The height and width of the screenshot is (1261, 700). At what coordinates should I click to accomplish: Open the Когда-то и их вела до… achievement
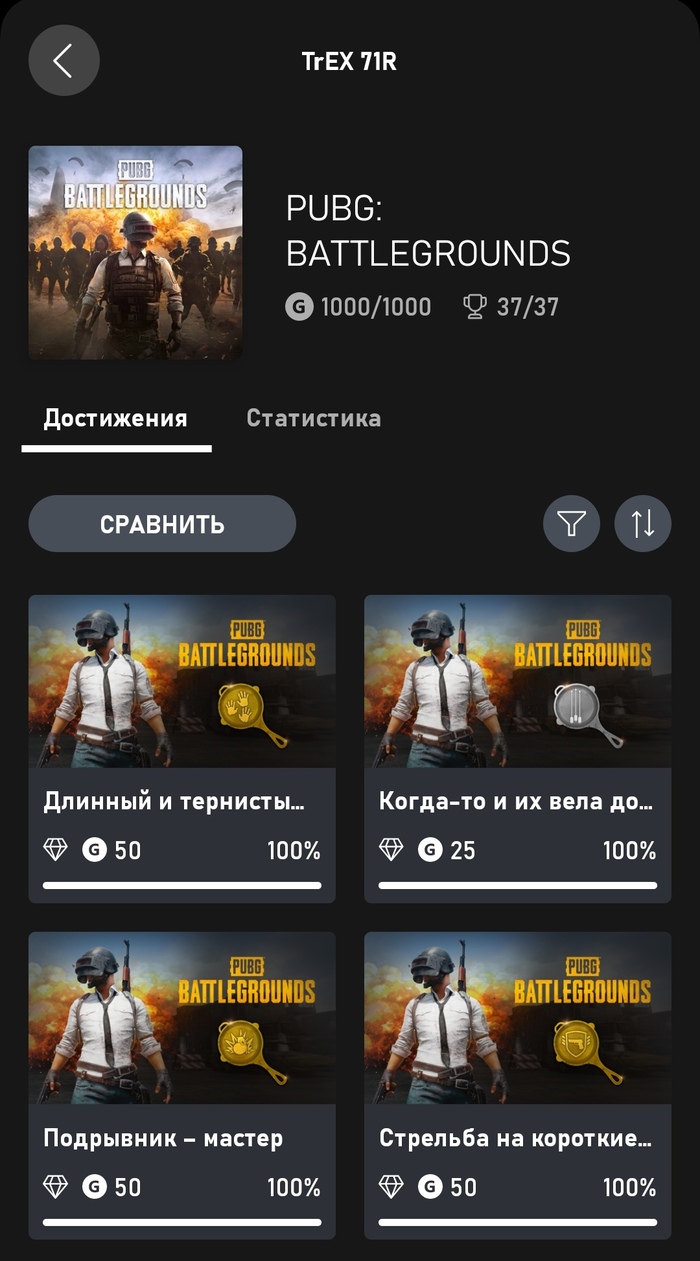[517, 748]
